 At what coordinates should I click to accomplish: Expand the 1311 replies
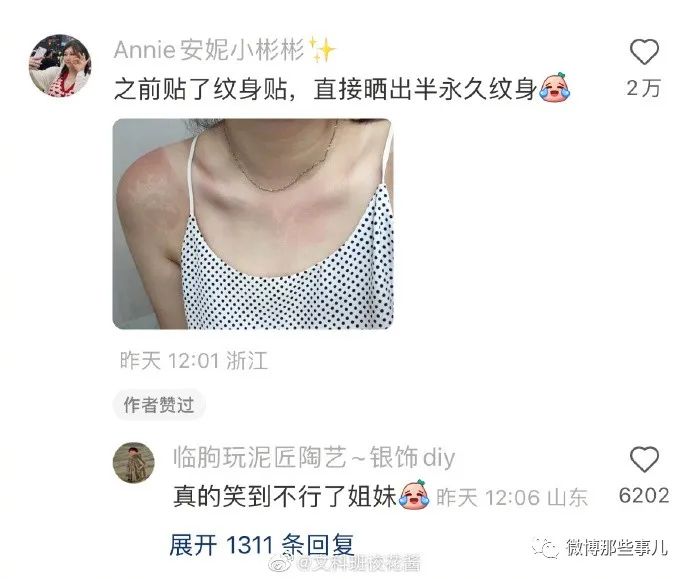coord(262,545)
